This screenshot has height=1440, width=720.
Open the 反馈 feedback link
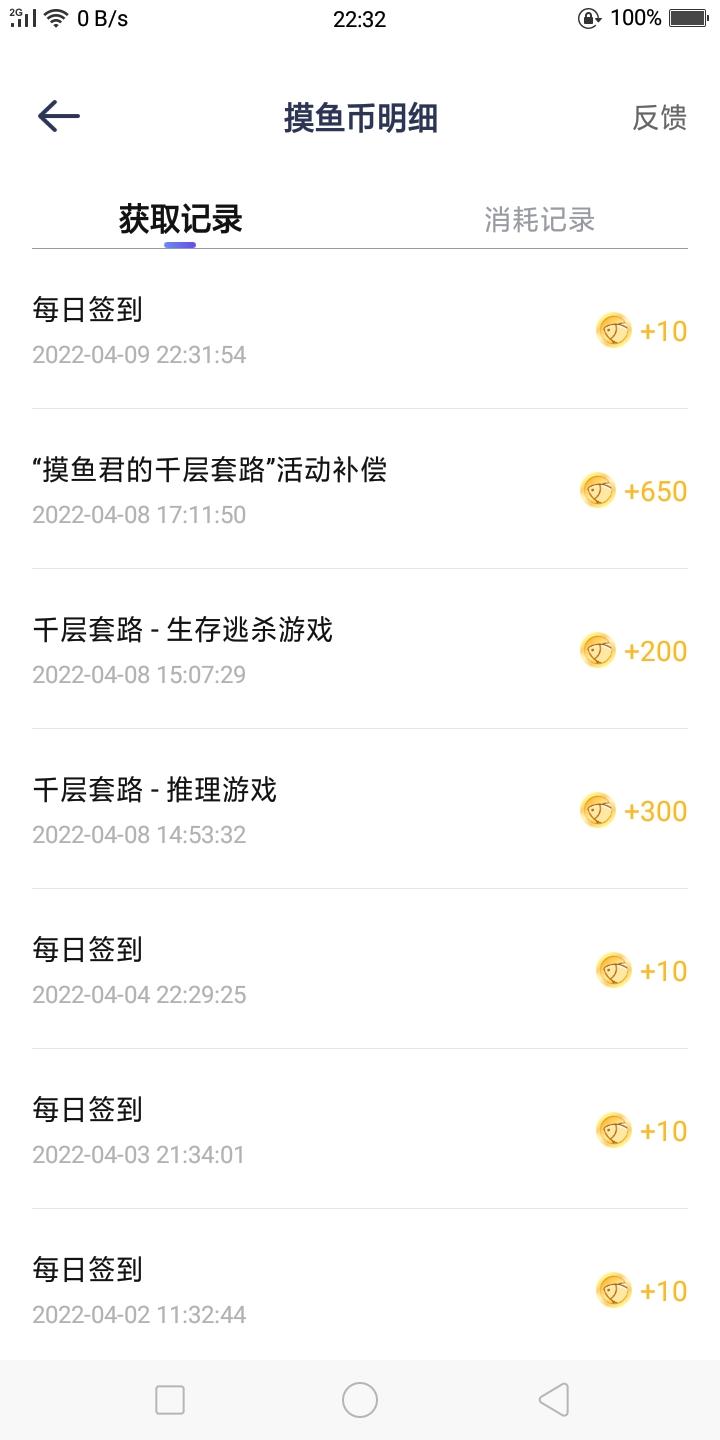click(x=659, y=118)
